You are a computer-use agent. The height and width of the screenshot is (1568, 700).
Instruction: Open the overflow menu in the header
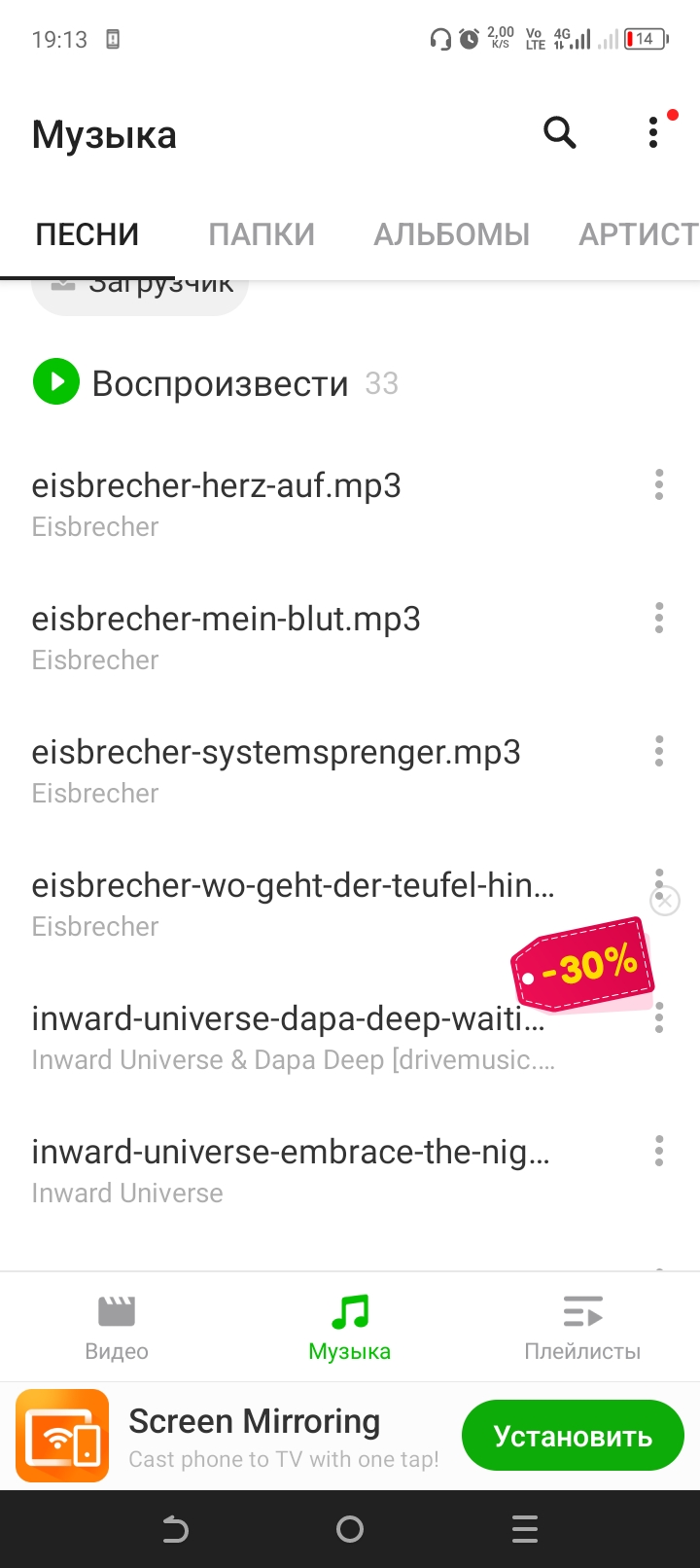(653, 132)
